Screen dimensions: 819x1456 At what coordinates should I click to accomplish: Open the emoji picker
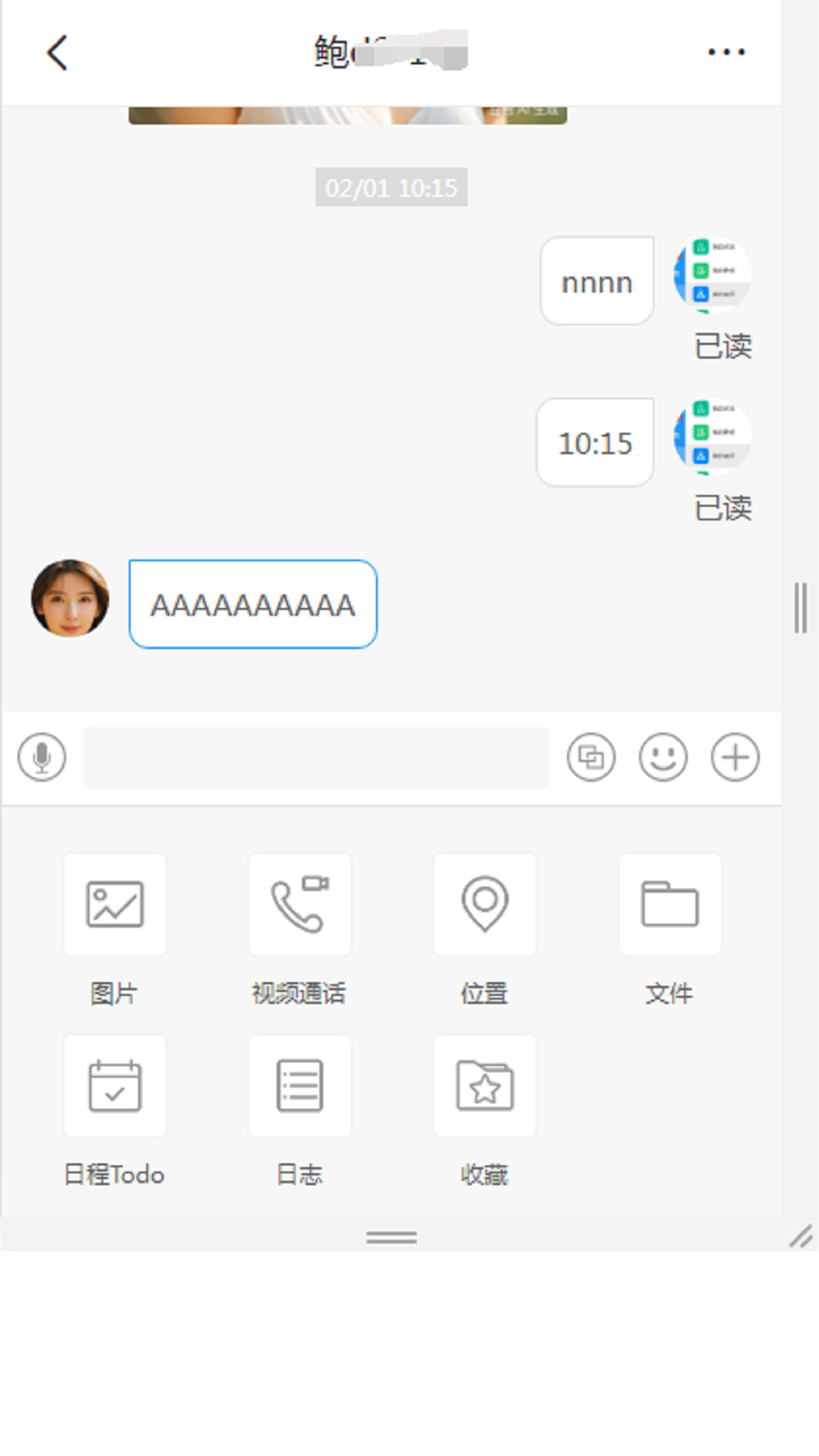click(663, 757)
